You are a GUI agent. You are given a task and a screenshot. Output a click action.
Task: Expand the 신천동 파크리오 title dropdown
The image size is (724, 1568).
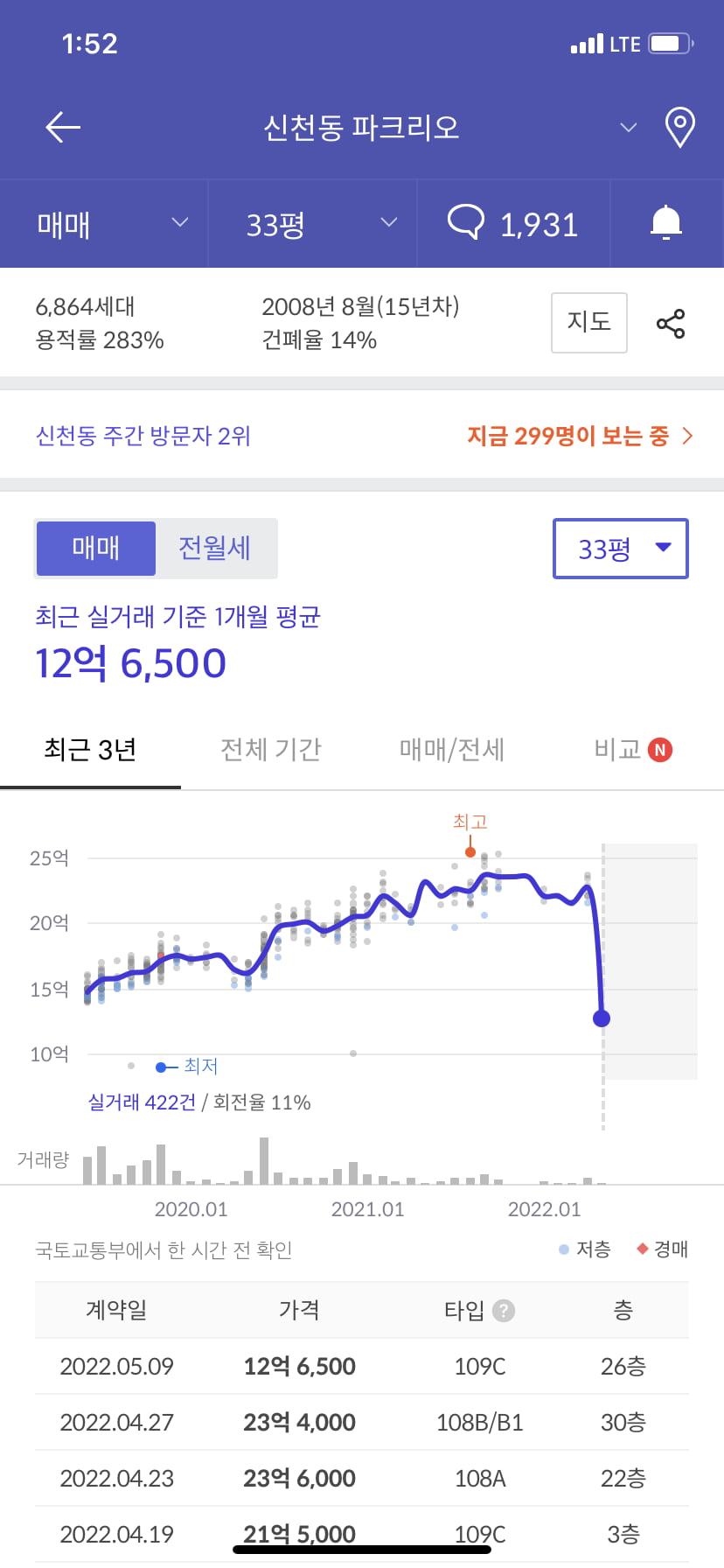pos(628,128)
